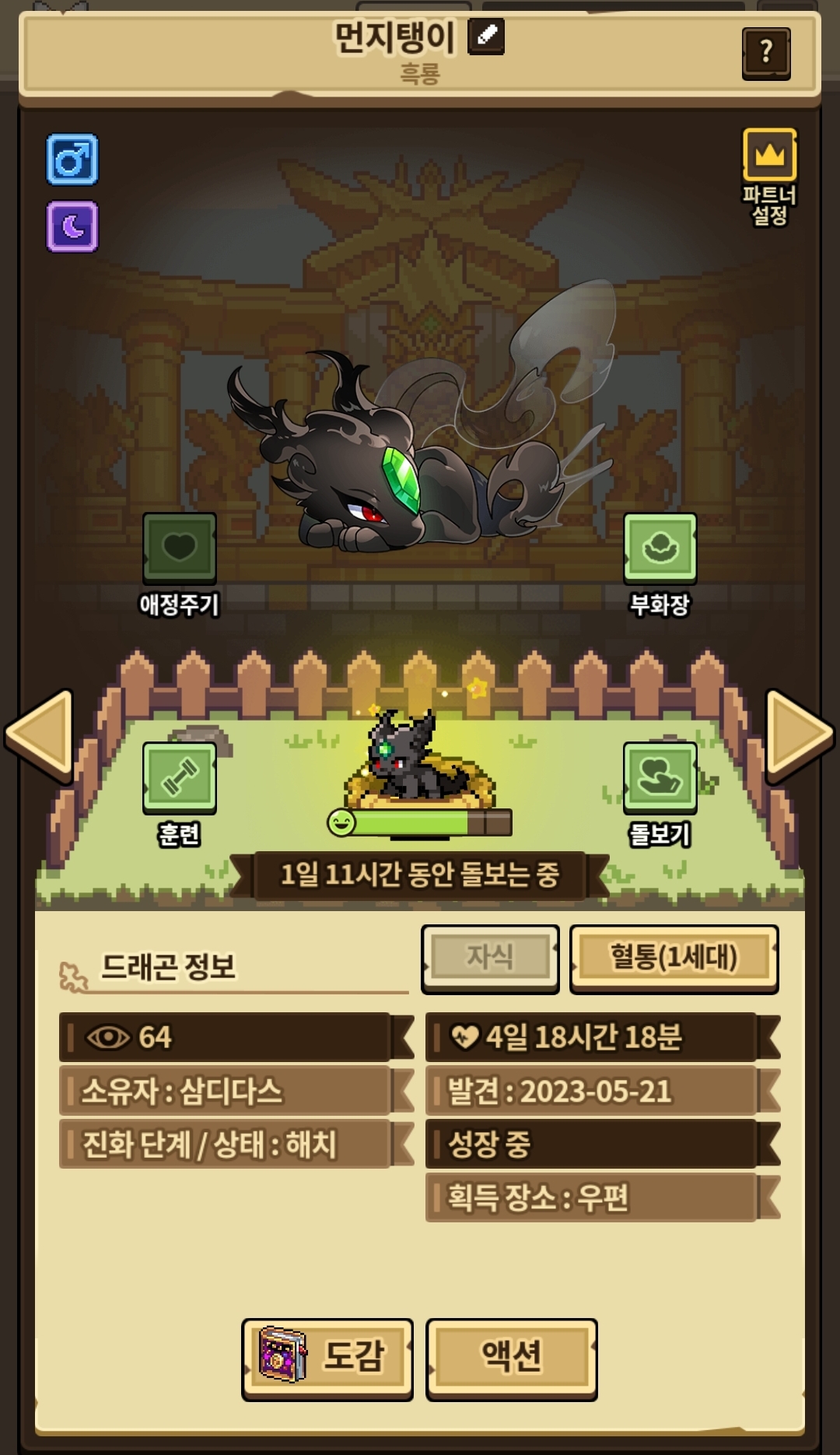
Task: Open the help question mark button
Action: (766, 53)
